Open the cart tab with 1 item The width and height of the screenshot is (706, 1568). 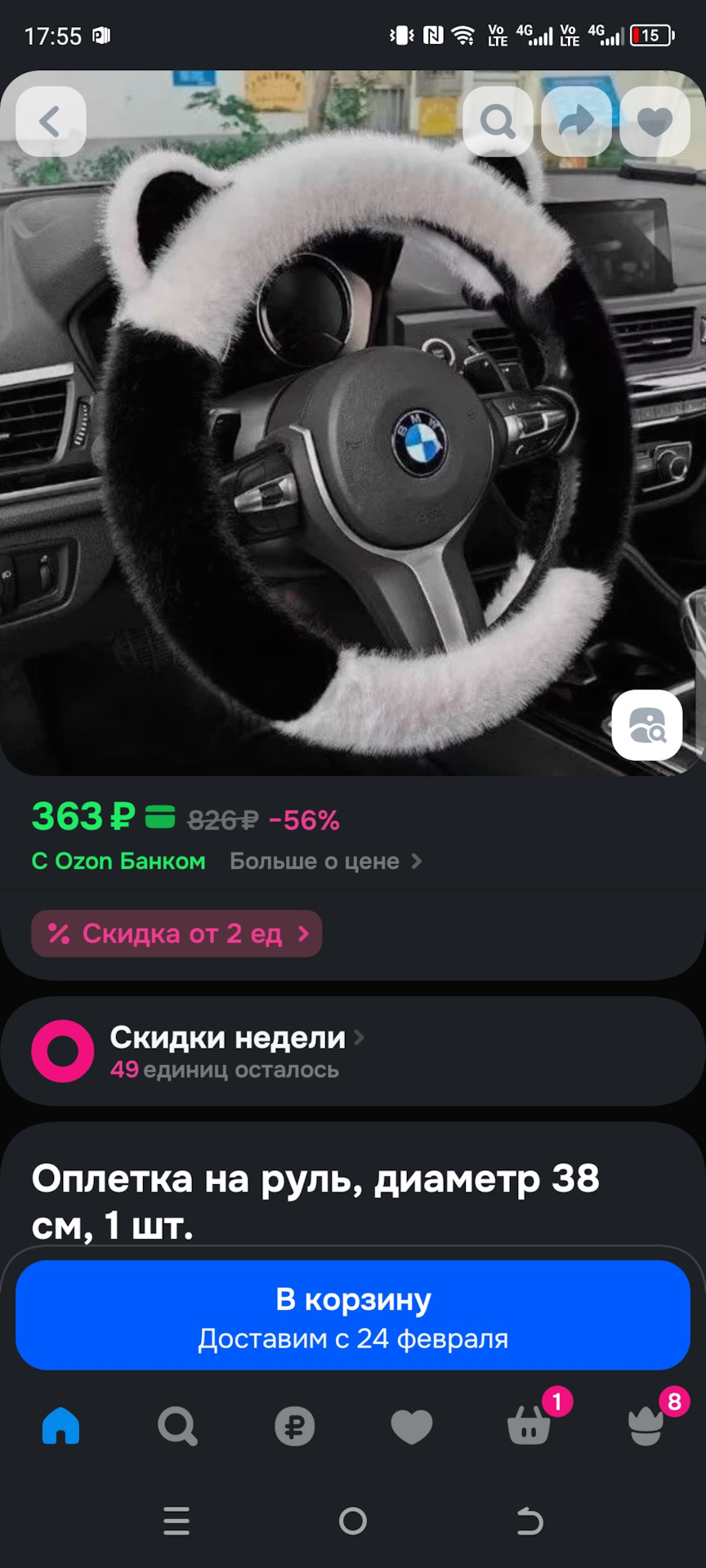point(529,1425)
